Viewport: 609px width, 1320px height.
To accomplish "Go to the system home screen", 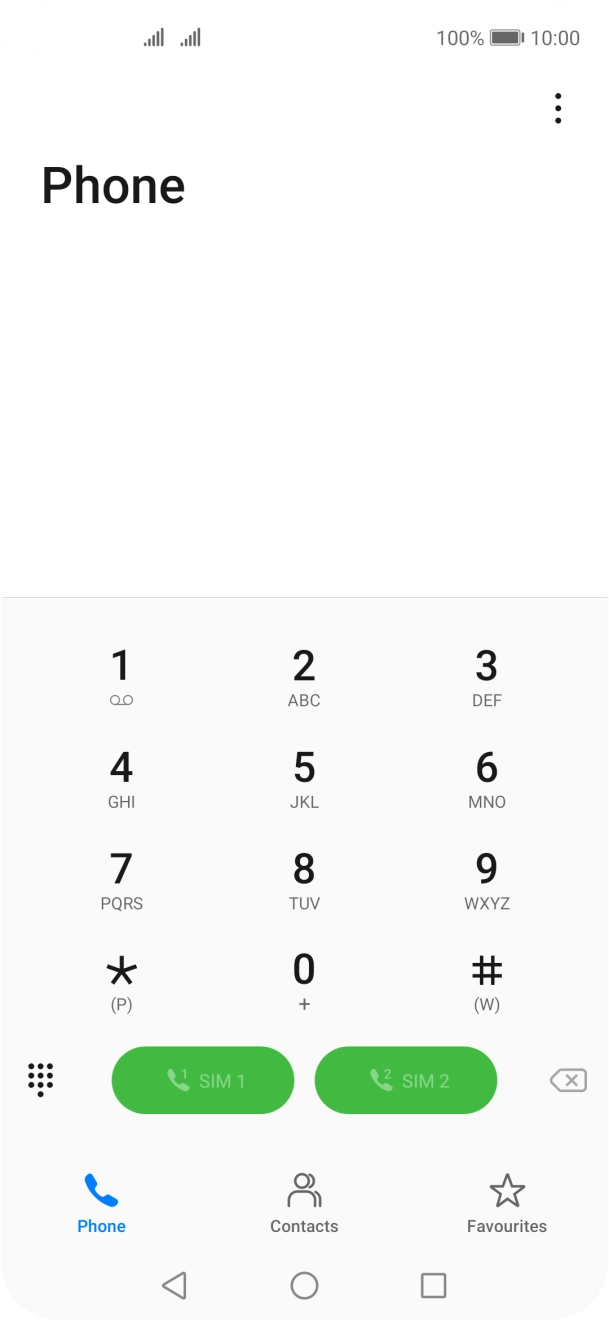I will 304,1285.
